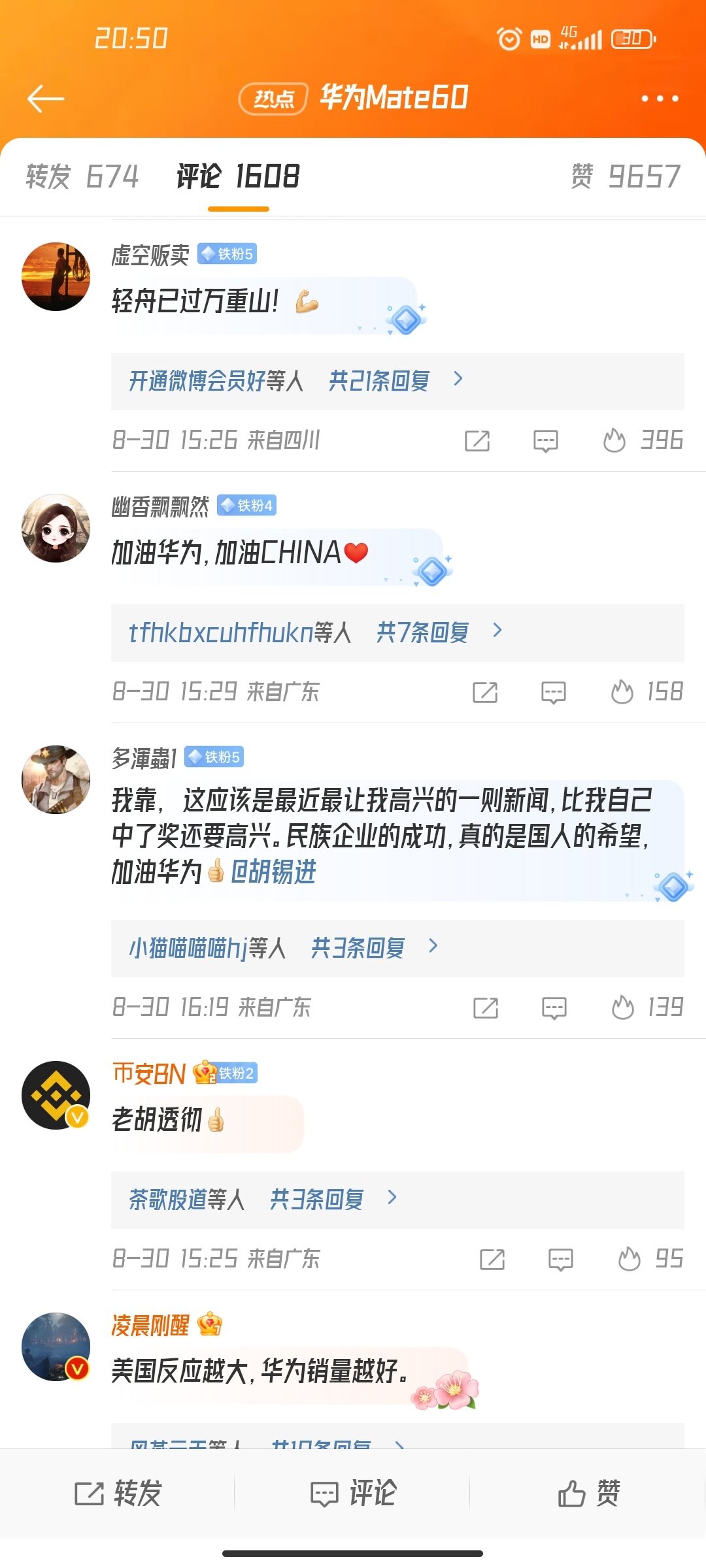
Task: Go back with the arrow icon
Action: (x=45, y=99)
